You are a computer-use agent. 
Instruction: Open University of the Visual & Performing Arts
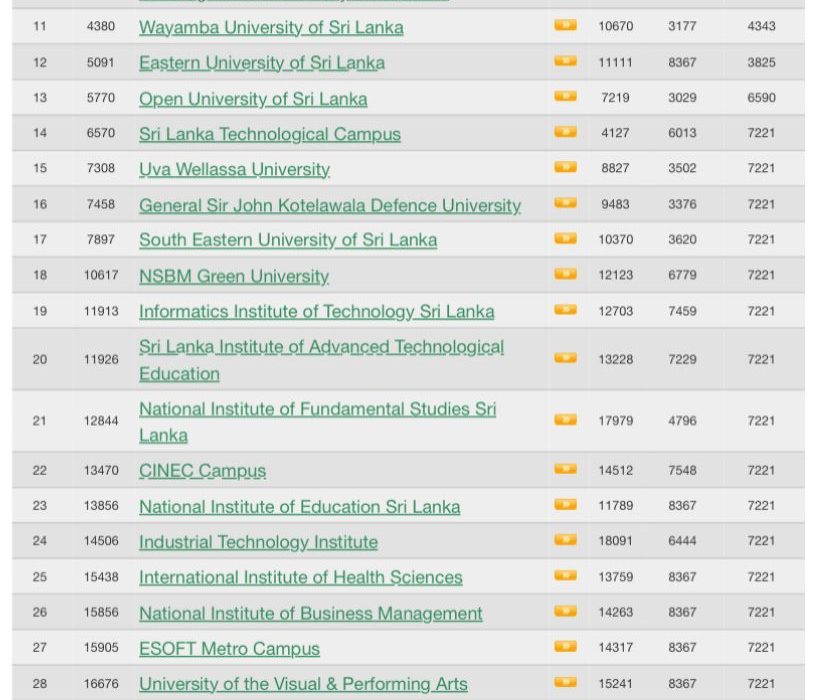click(x=303, y=685)
